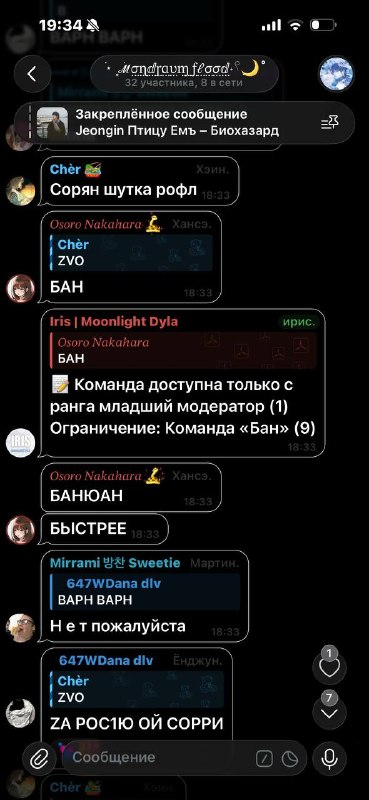Tap the IRIS bot avatar
The image size is (369, 800).
pyautogui.click(x=20, y=443)
